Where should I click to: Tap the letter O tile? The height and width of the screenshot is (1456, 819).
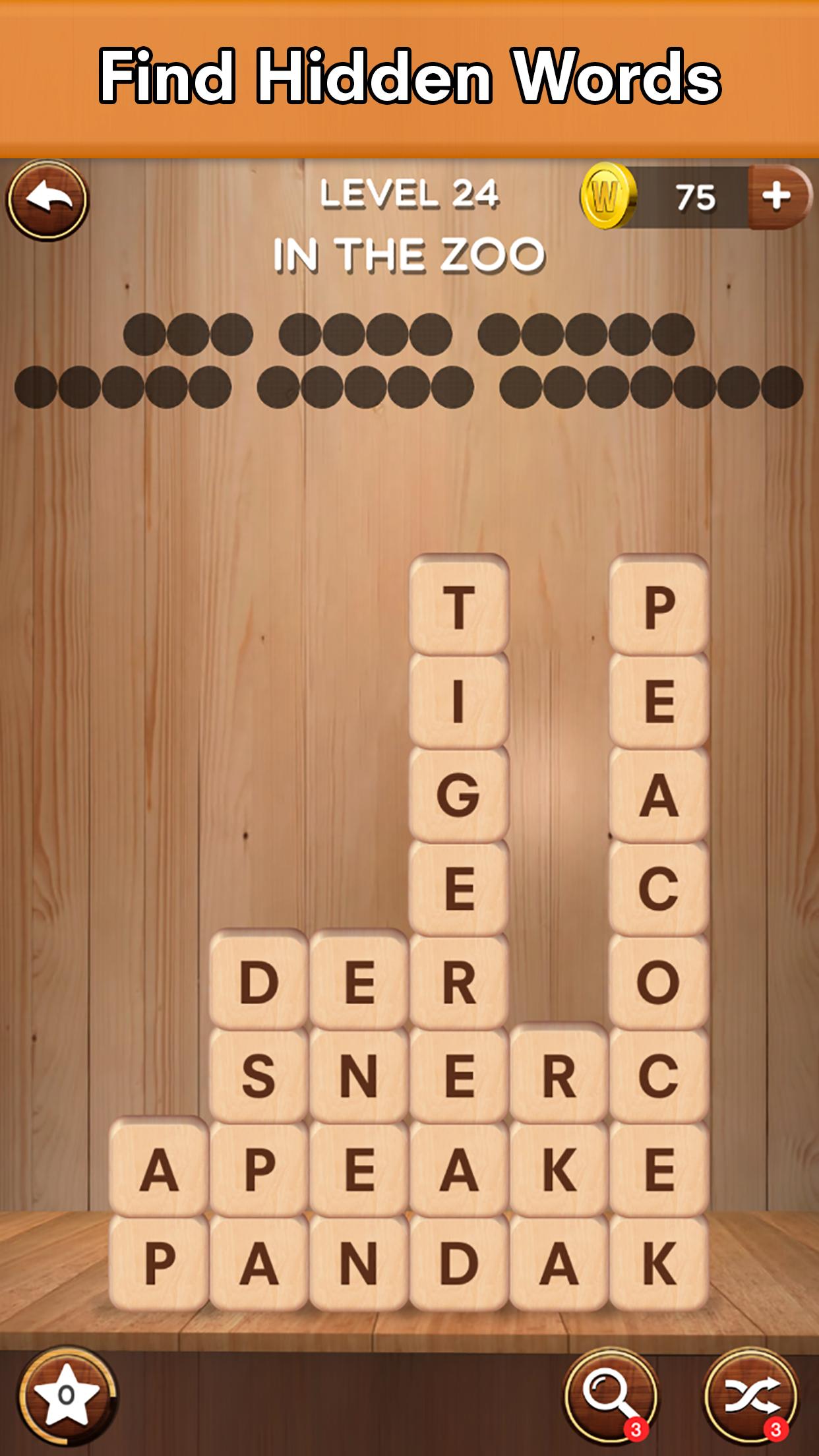659,981
